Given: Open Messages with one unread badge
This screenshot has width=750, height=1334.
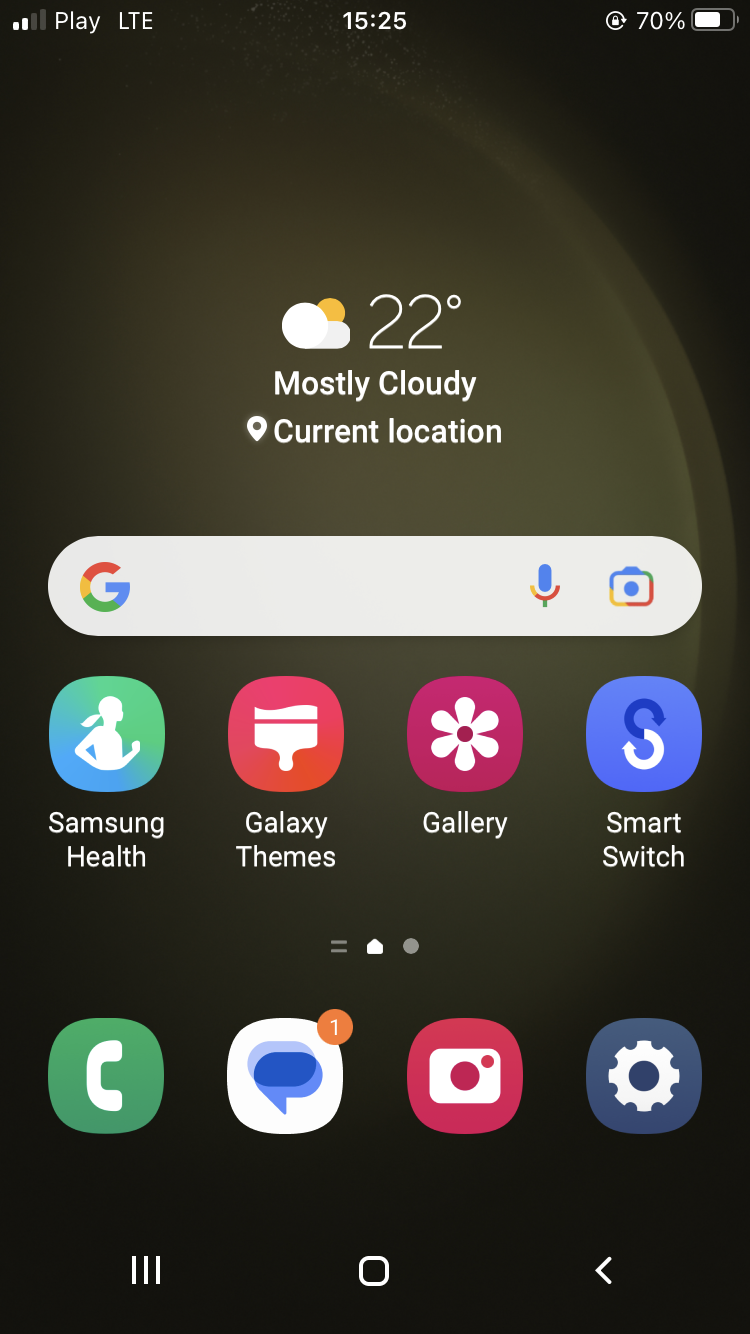Looking at the screenshot, I should pos(286,1076).
